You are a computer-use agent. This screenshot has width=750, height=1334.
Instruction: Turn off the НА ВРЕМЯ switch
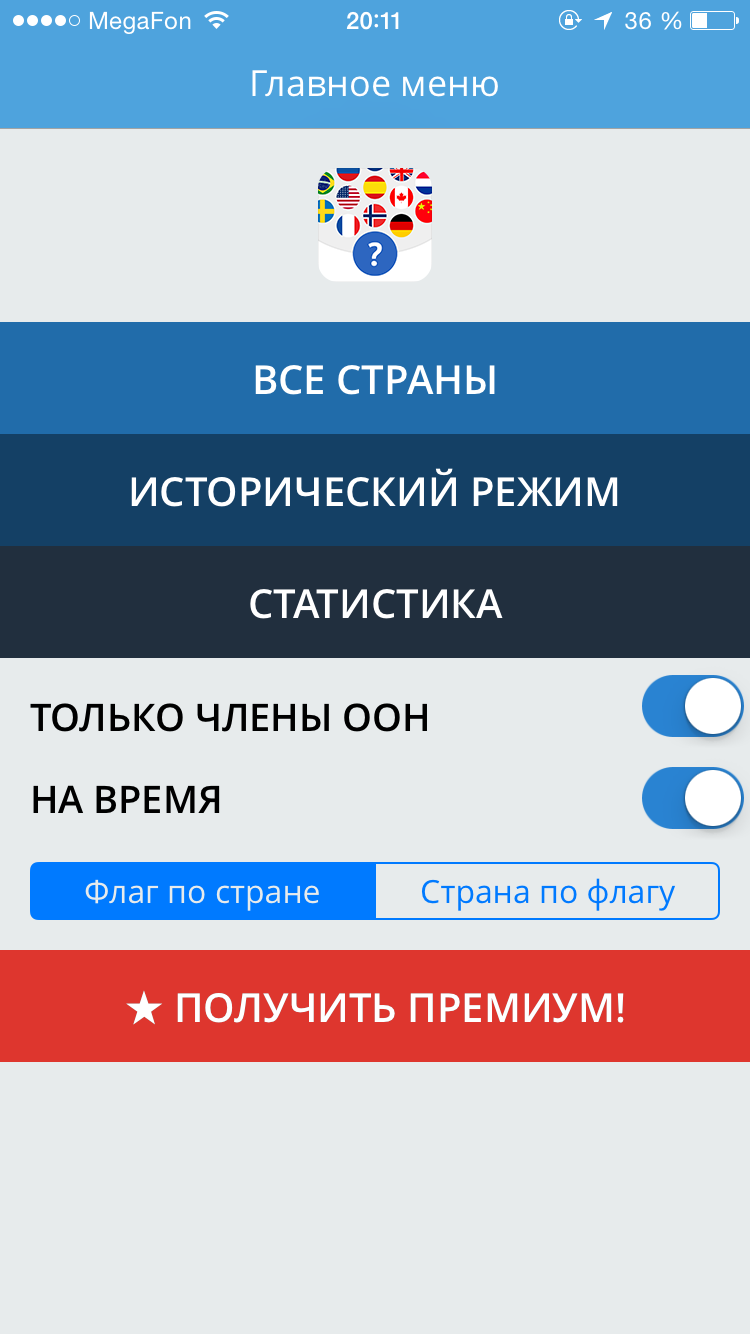(692, 798)
